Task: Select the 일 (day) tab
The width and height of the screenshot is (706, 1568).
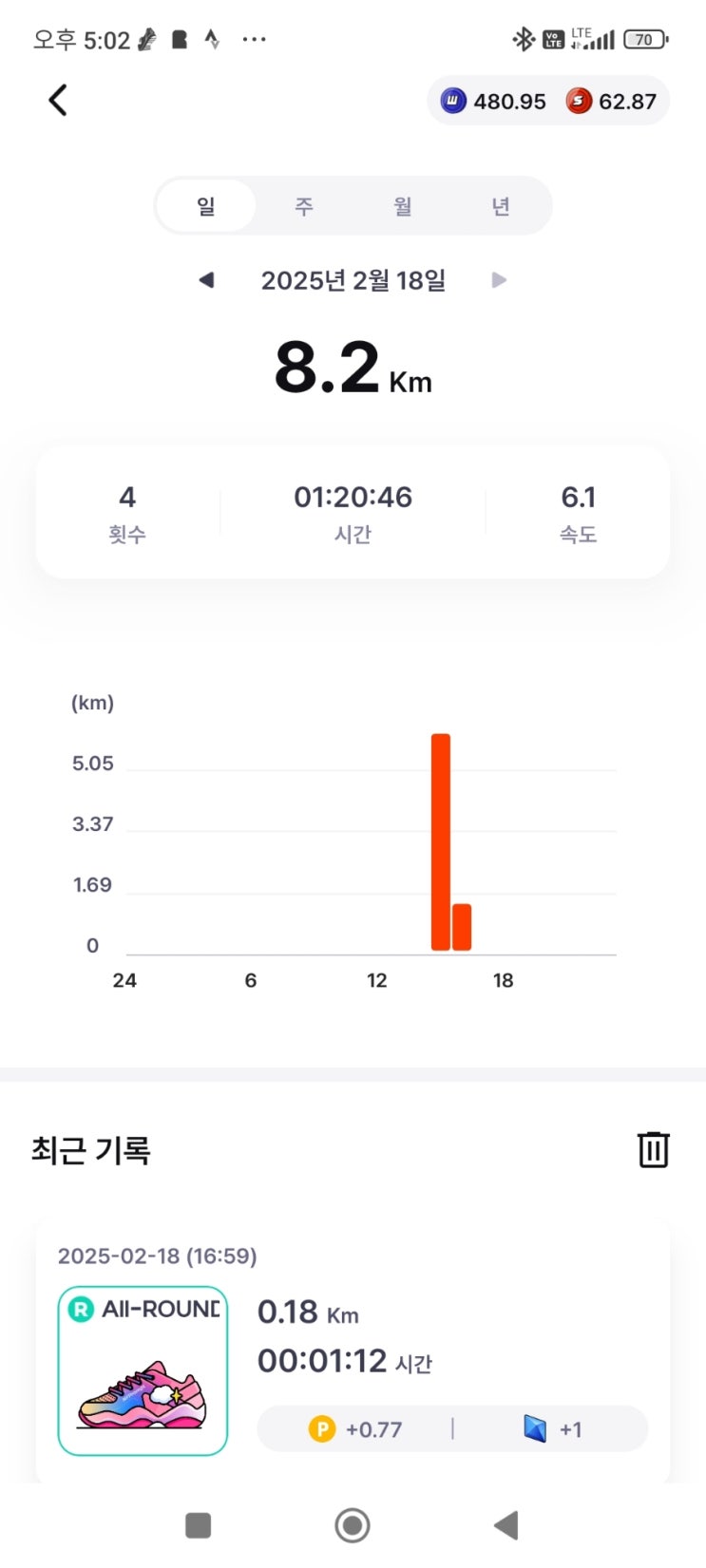Action: click(x=205, y=205)
